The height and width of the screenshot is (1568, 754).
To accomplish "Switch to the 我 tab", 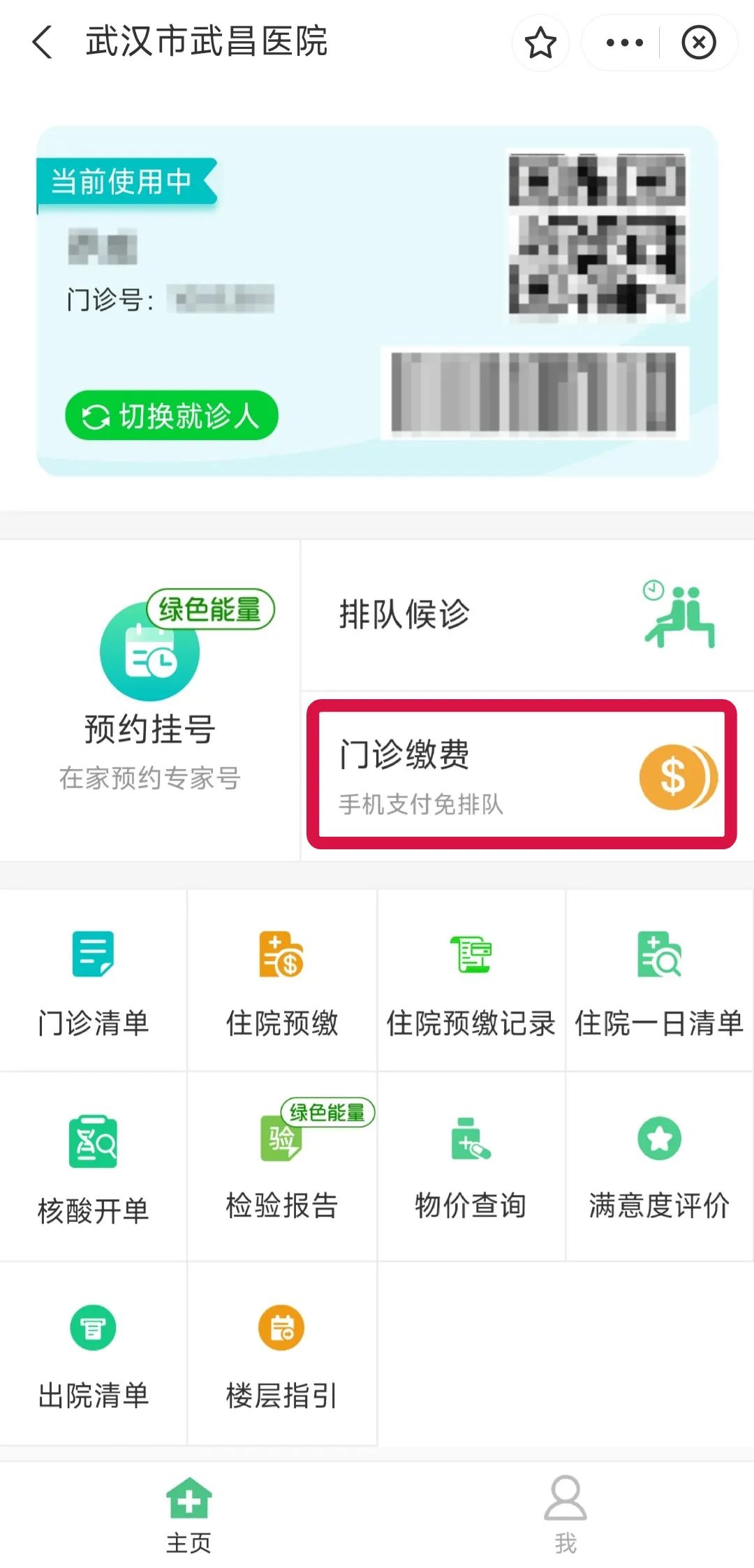I will pyautogui.click(x=565, y=1513).
